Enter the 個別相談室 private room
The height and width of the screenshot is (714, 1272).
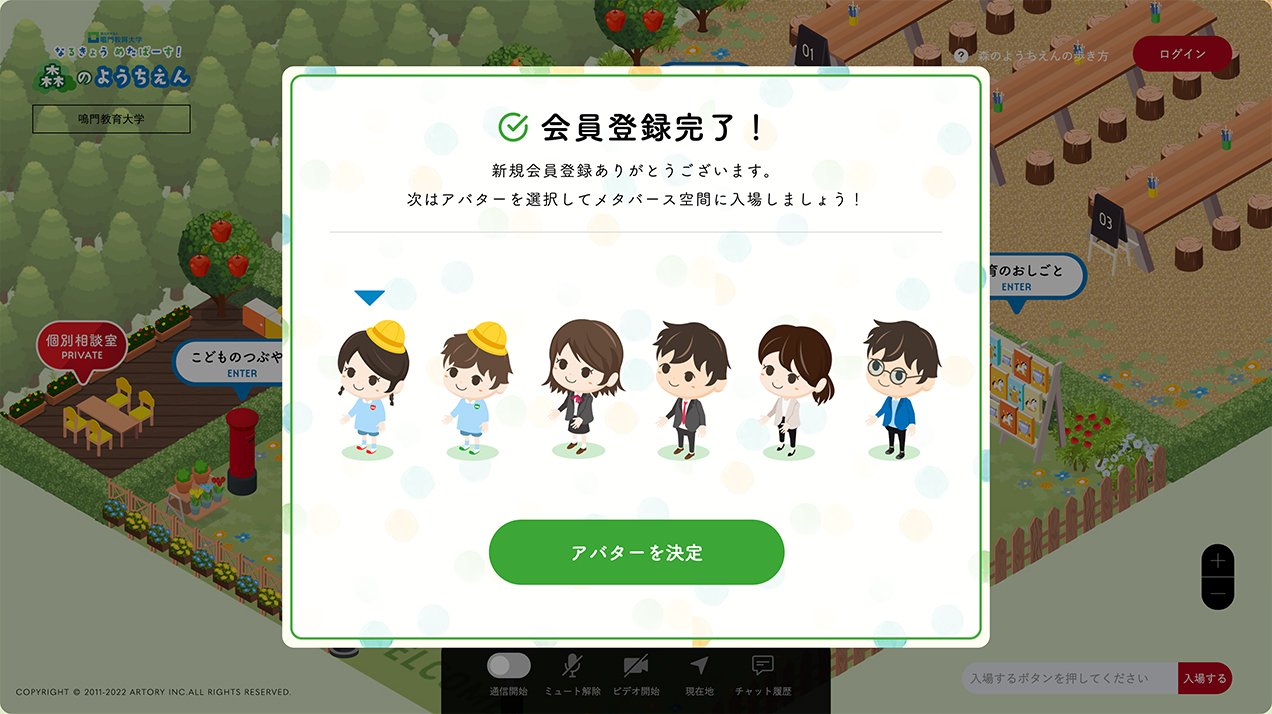(x=82, y=346)
